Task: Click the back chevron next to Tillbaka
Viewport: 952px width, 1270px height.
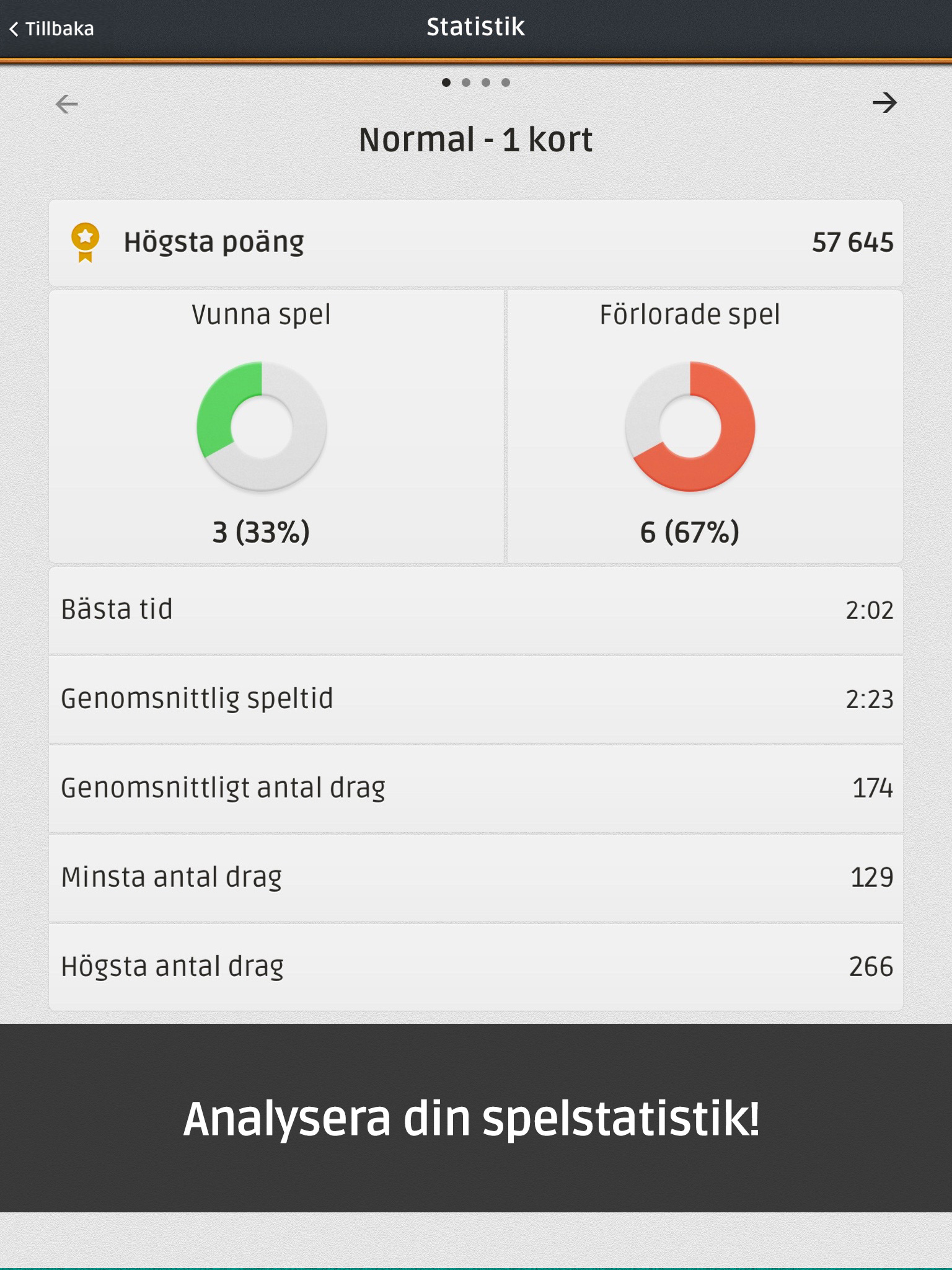Action: [x=14, y=27]
